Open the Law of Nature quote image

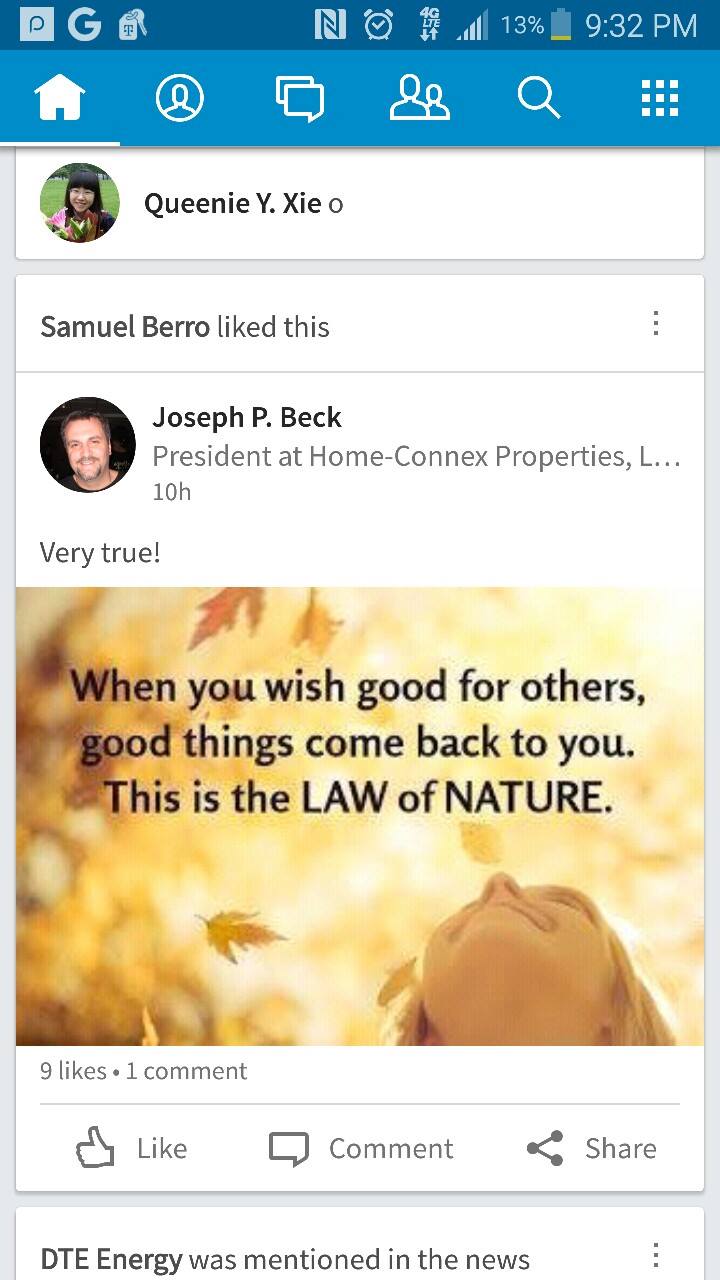360,815
